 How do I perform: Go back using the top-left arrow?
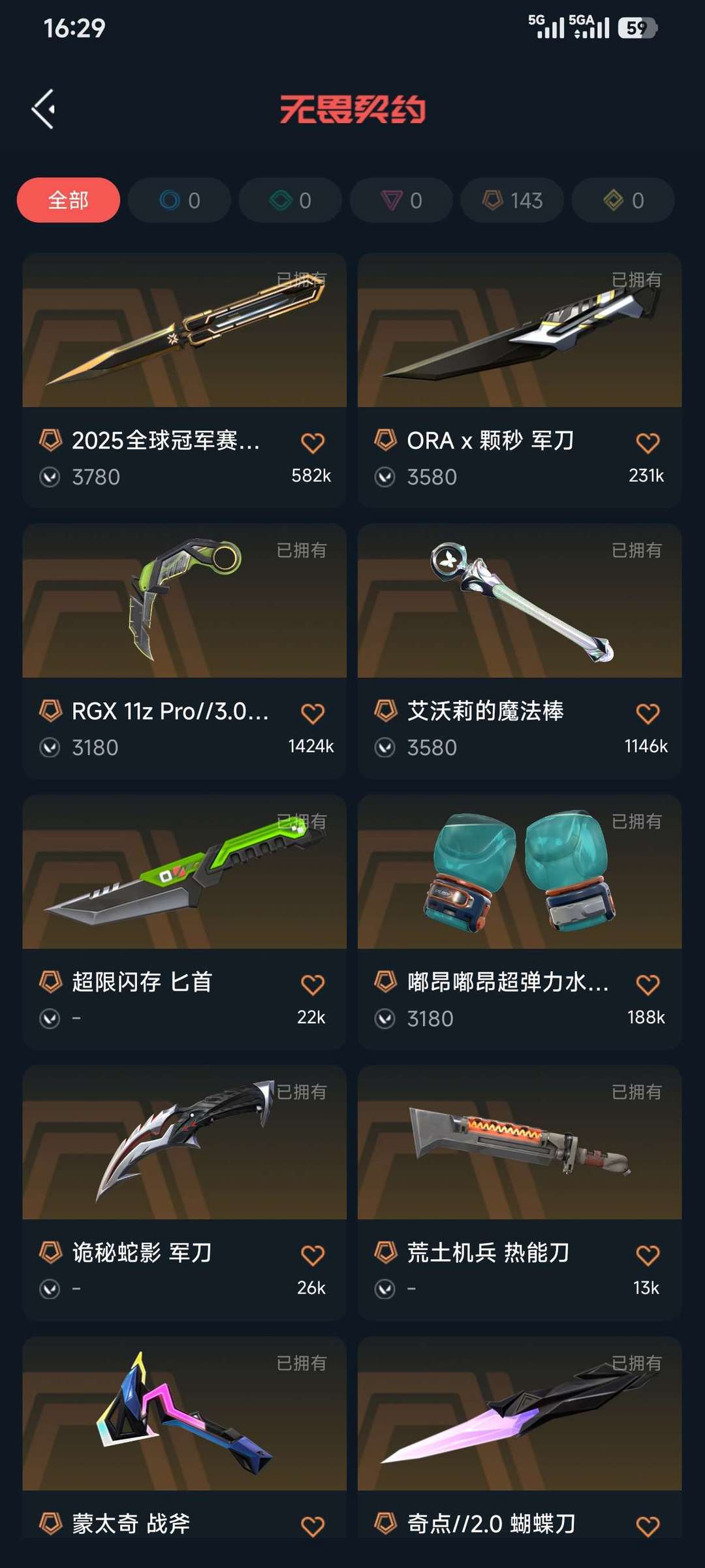(x=44, y=109)
